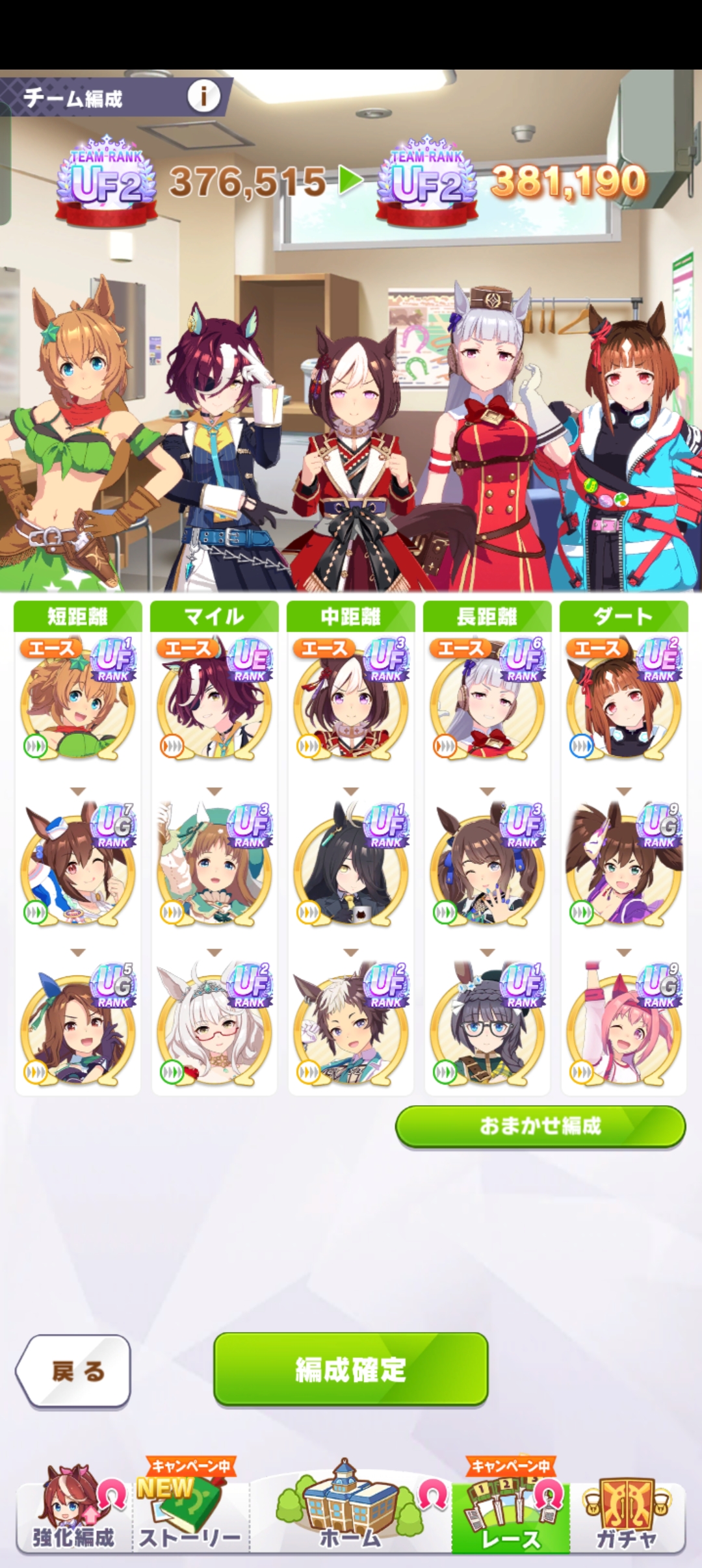Screen dimensions: 702x1568
Task: Open the レース tab
Action: 511,1515
